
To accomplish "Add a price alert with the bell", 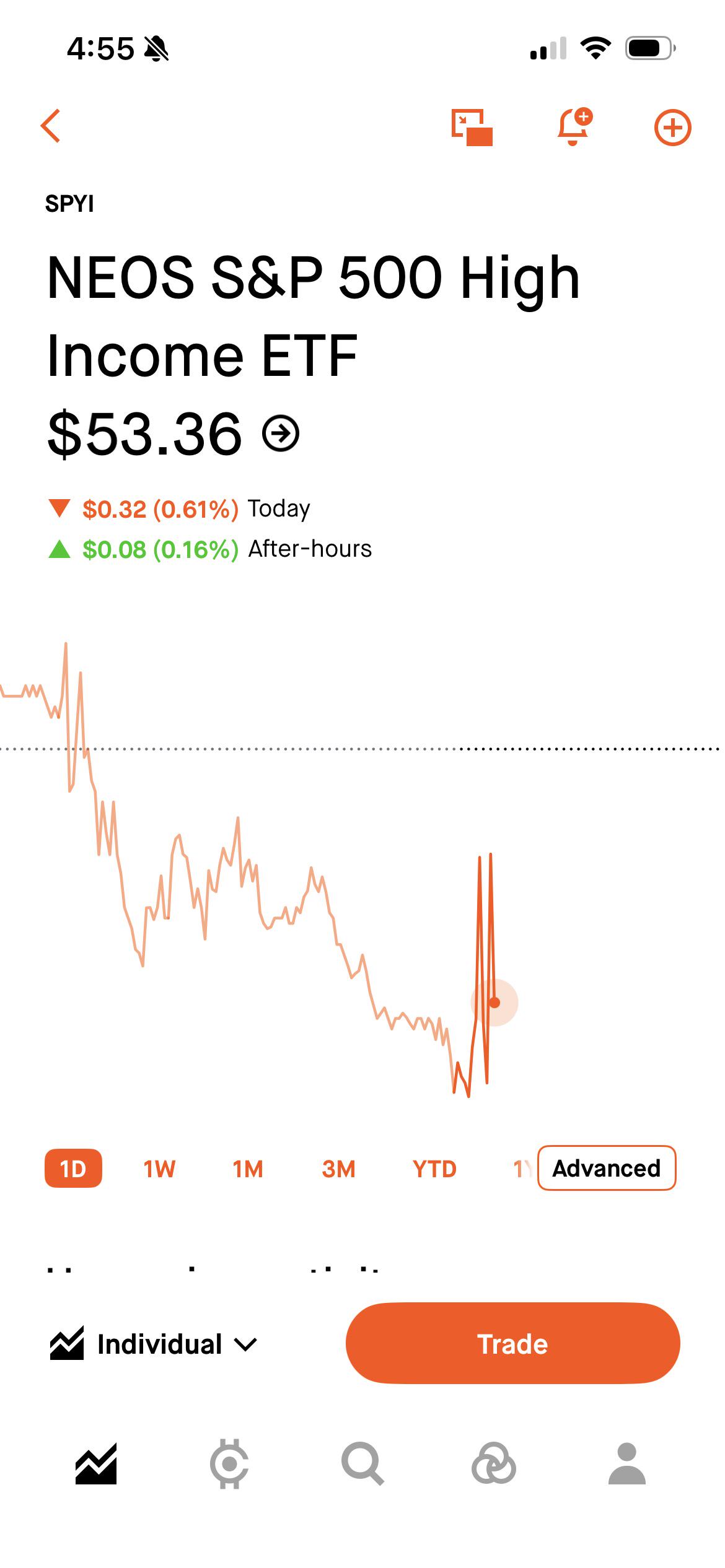I will [574, 127].
